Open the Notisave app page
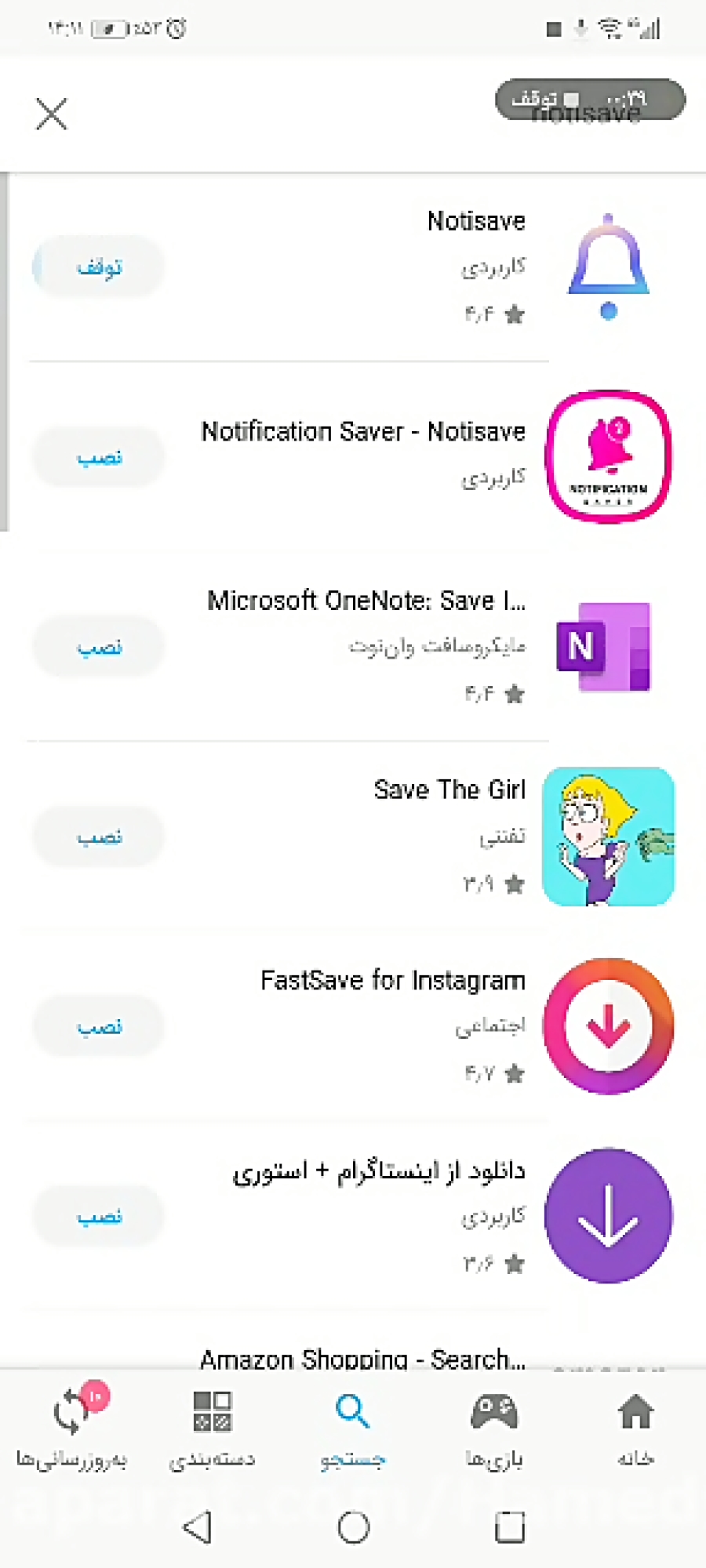The width and height of the screenshot is (706, 1568). point(475,222)
